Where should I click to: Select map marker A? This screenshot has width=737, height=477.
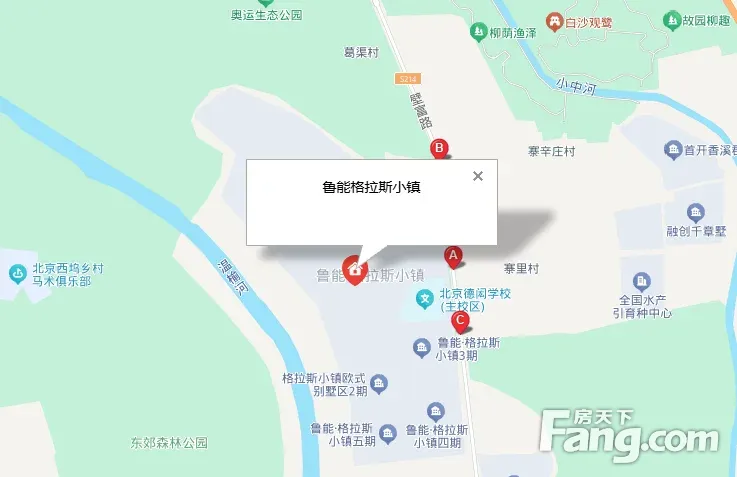pos(452,256)
